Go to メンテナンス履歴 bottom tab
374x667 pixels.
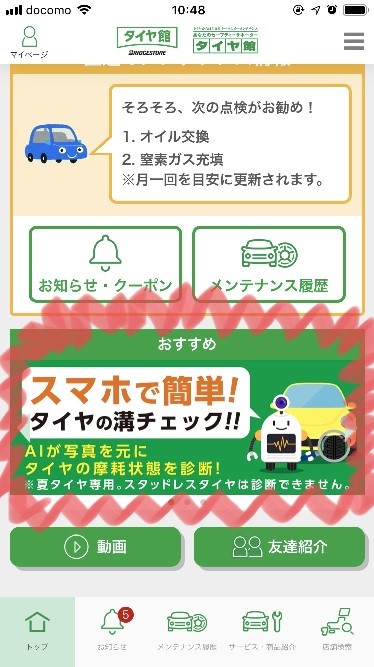point(187,632)
